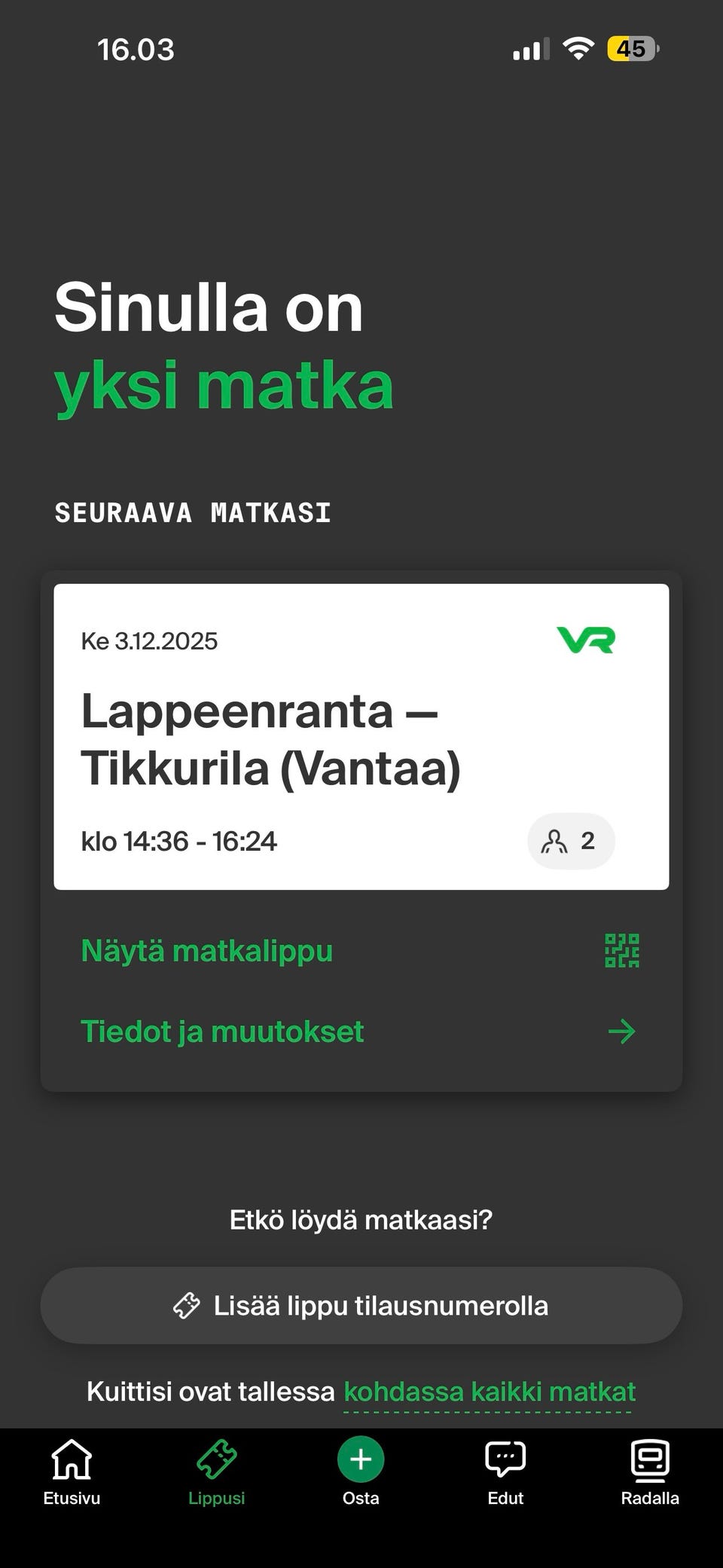The width and height of the screenshot is (723, 1568).
Task: Open the QR code ticket icon
Action: pos(622,951)
